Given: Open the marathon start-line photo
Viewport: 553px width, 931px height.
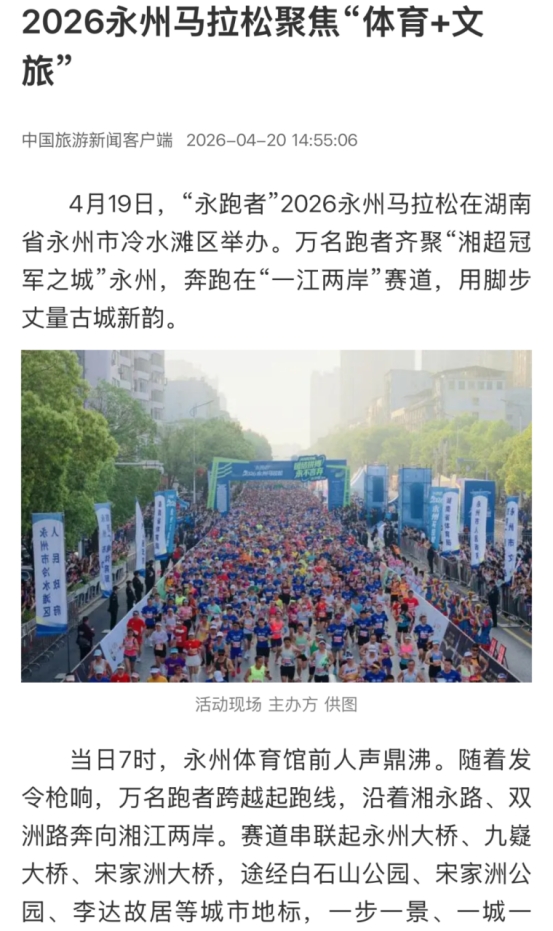Looking at the screenshot, I should pyautogui.click(x=276, y=515).
